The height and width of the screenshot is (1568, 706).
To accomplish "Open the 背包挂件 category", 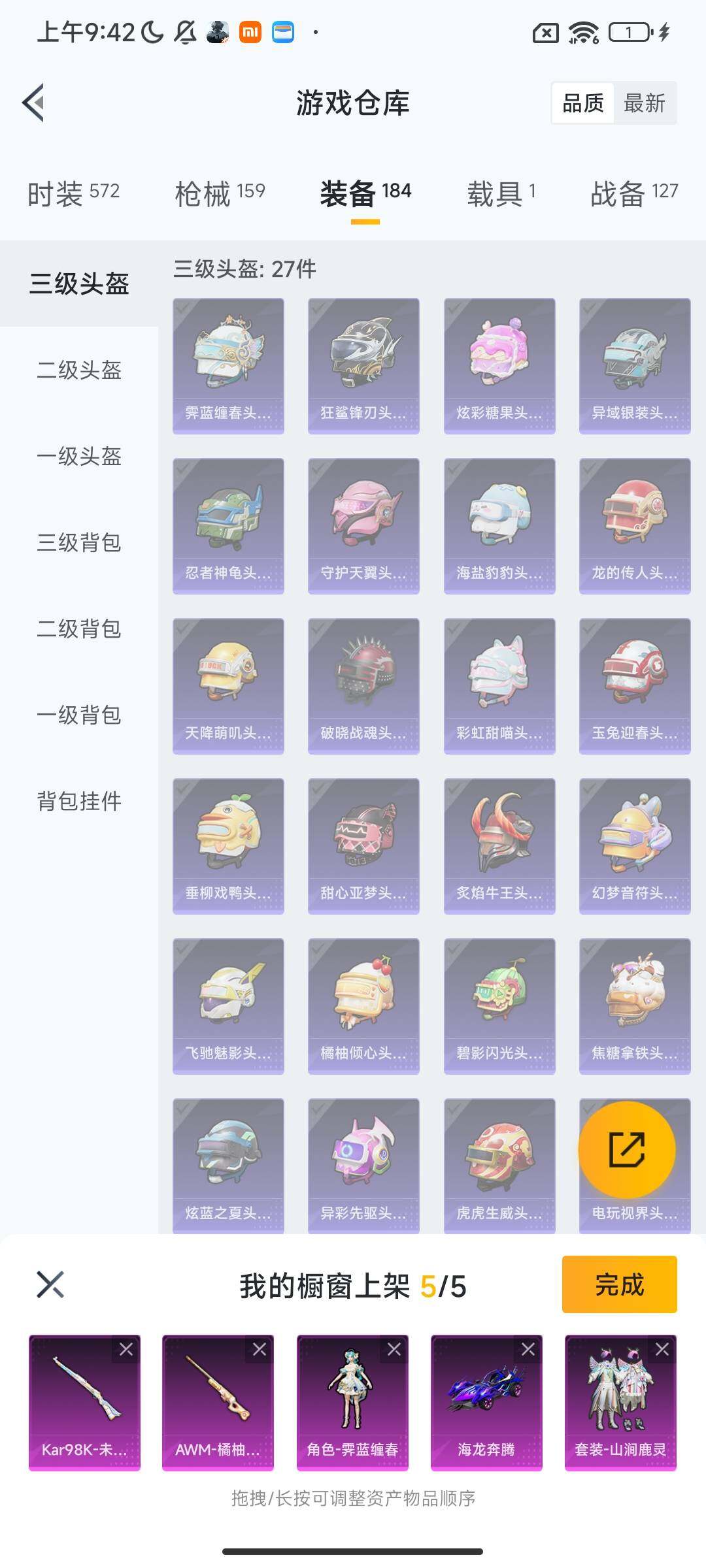I will point(78,802).
